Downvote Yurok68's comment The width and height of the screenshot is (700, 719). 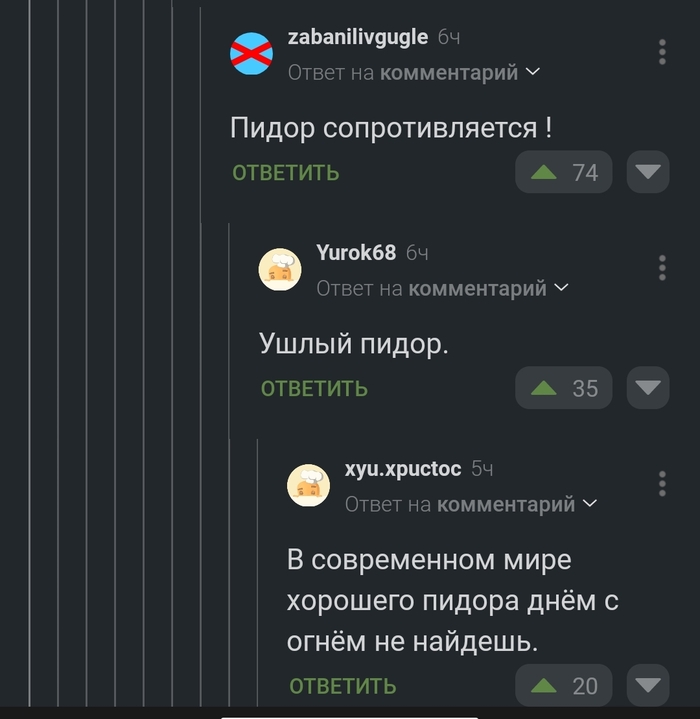[648, 387]
